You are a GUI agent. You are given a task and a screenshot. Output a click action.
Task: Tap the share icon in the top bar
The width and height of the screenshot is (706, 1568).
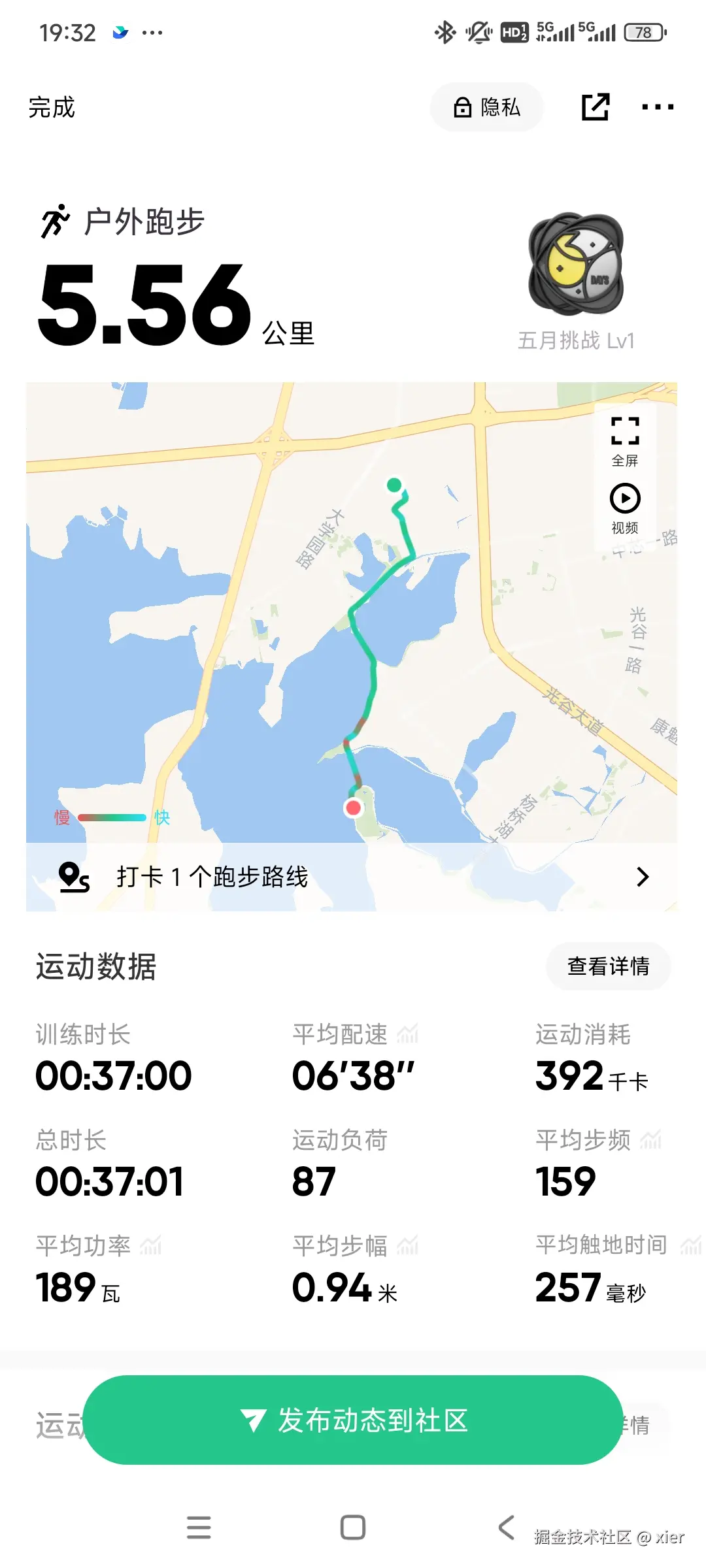pyautogui.click(x=596, y=107)
